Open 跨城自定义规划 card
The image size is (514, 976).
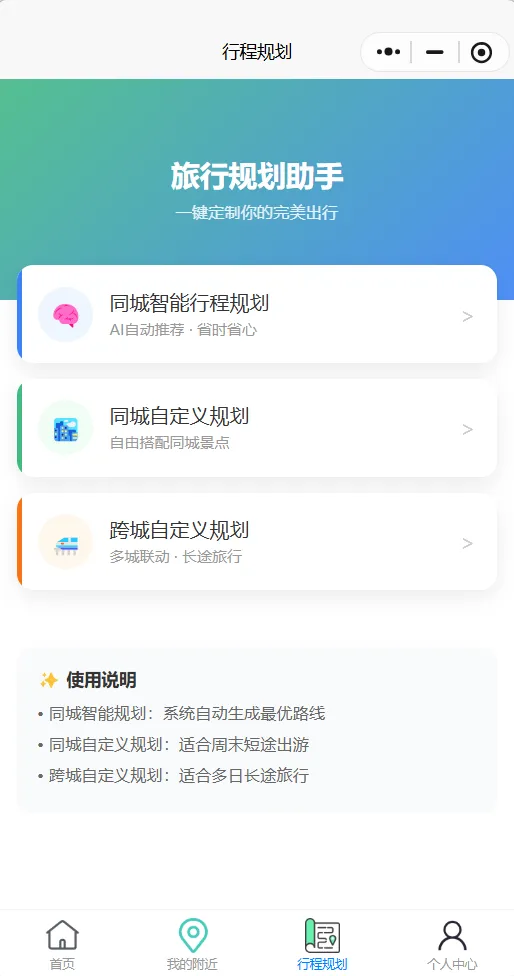coord(257,542)
